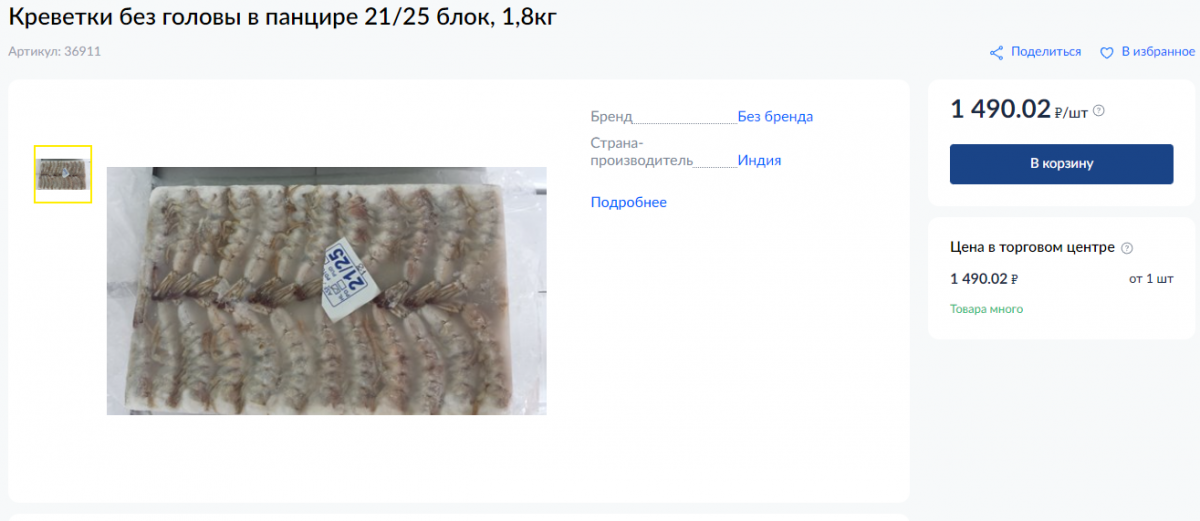Save the product to В избранное
The height and width of the screenshot is (521, 1200).
click(x=1147, y=52)
